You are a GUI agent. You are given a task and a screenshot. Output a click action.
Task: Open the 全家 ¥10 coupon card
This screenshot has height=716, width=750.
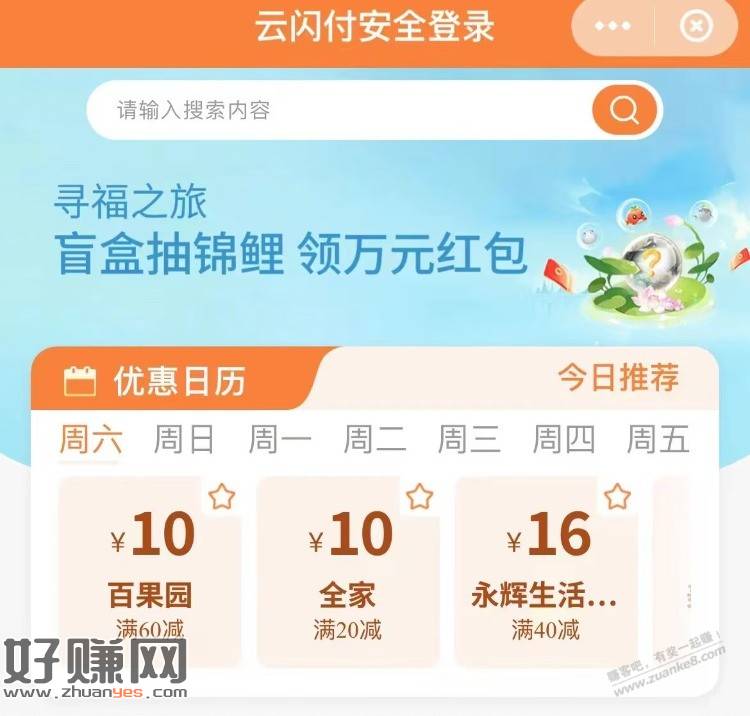(348, 572)
